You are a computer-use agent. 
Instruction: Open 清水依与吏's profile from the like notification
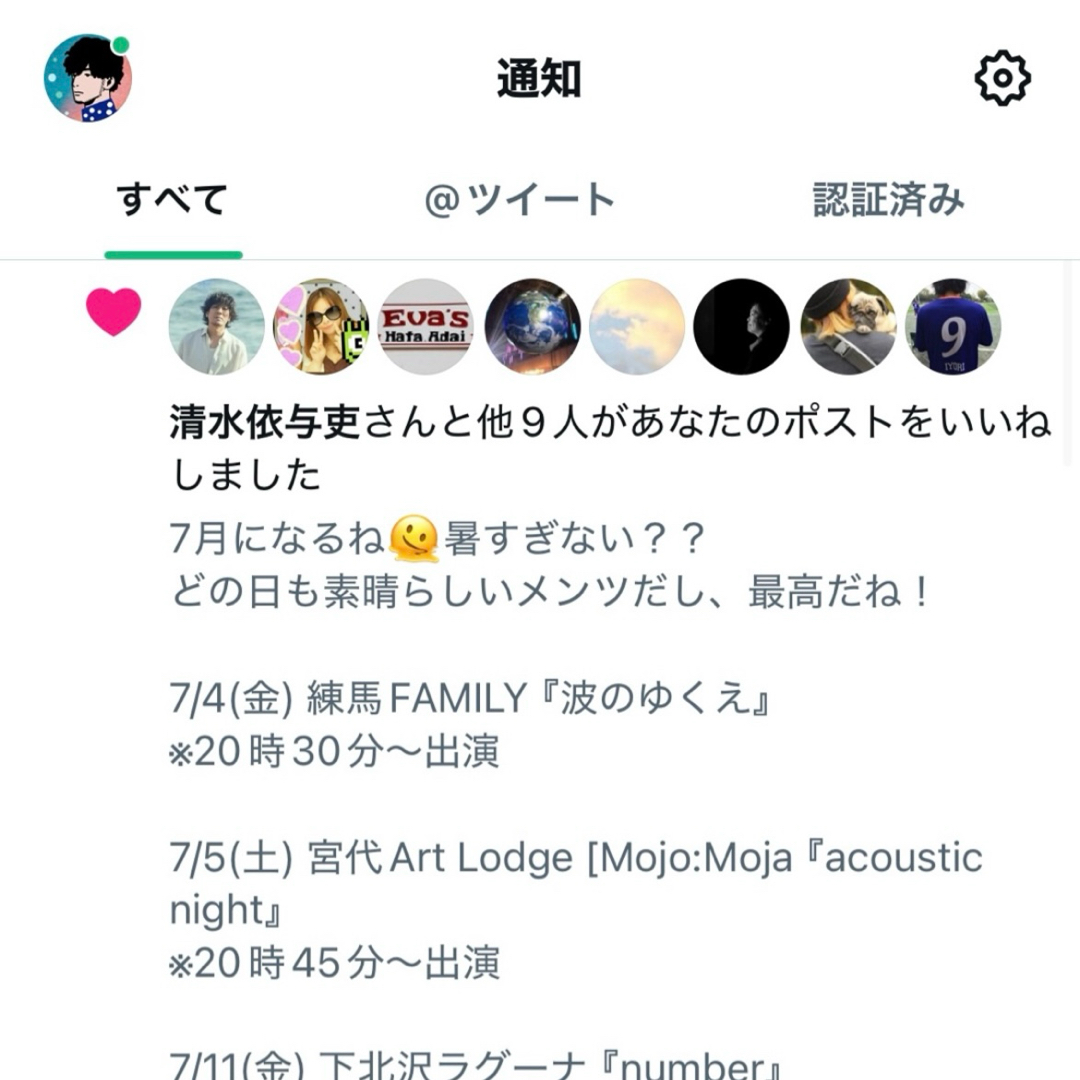[x=266, y=424]
